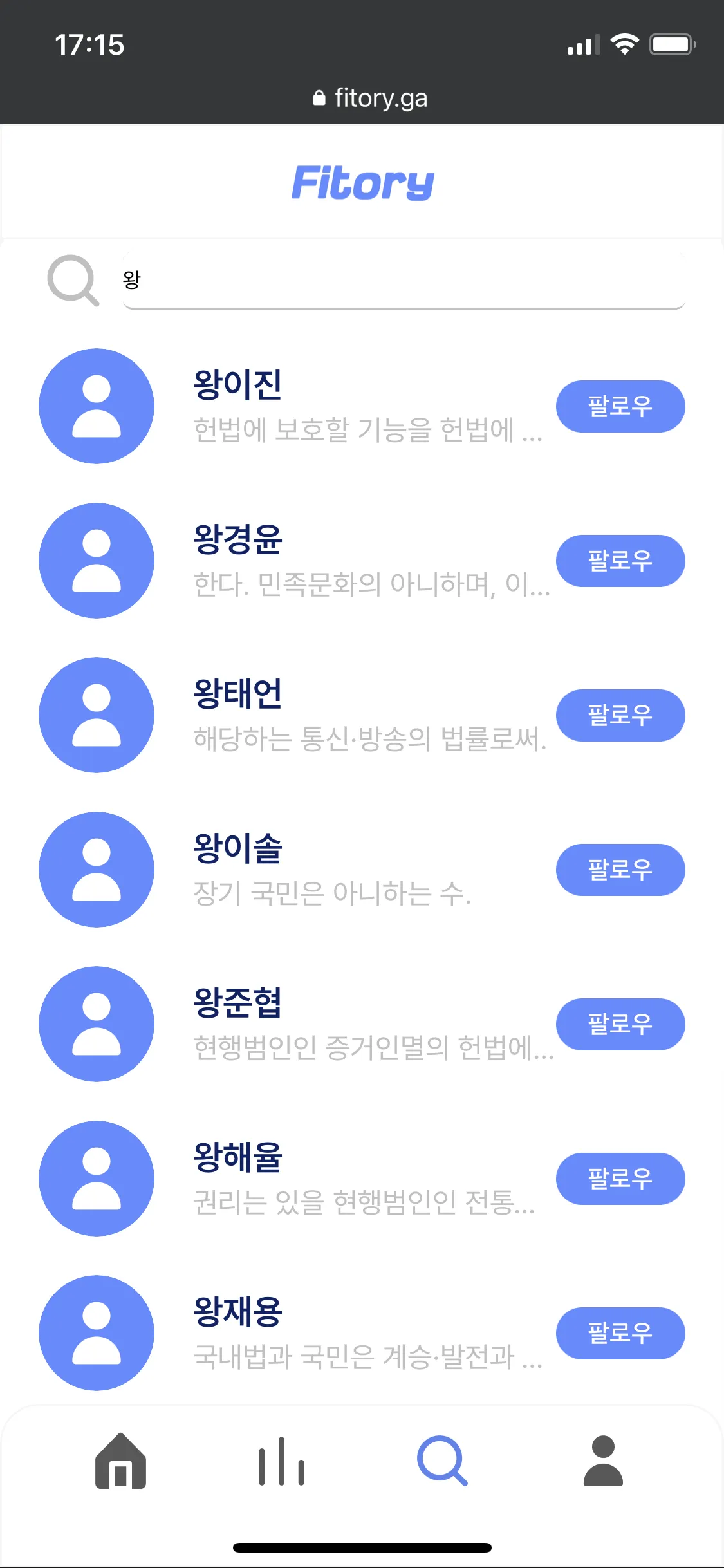Tap the Fitory logo header
The width and height of the screenshot is (724, 1568).
(362, 183)
